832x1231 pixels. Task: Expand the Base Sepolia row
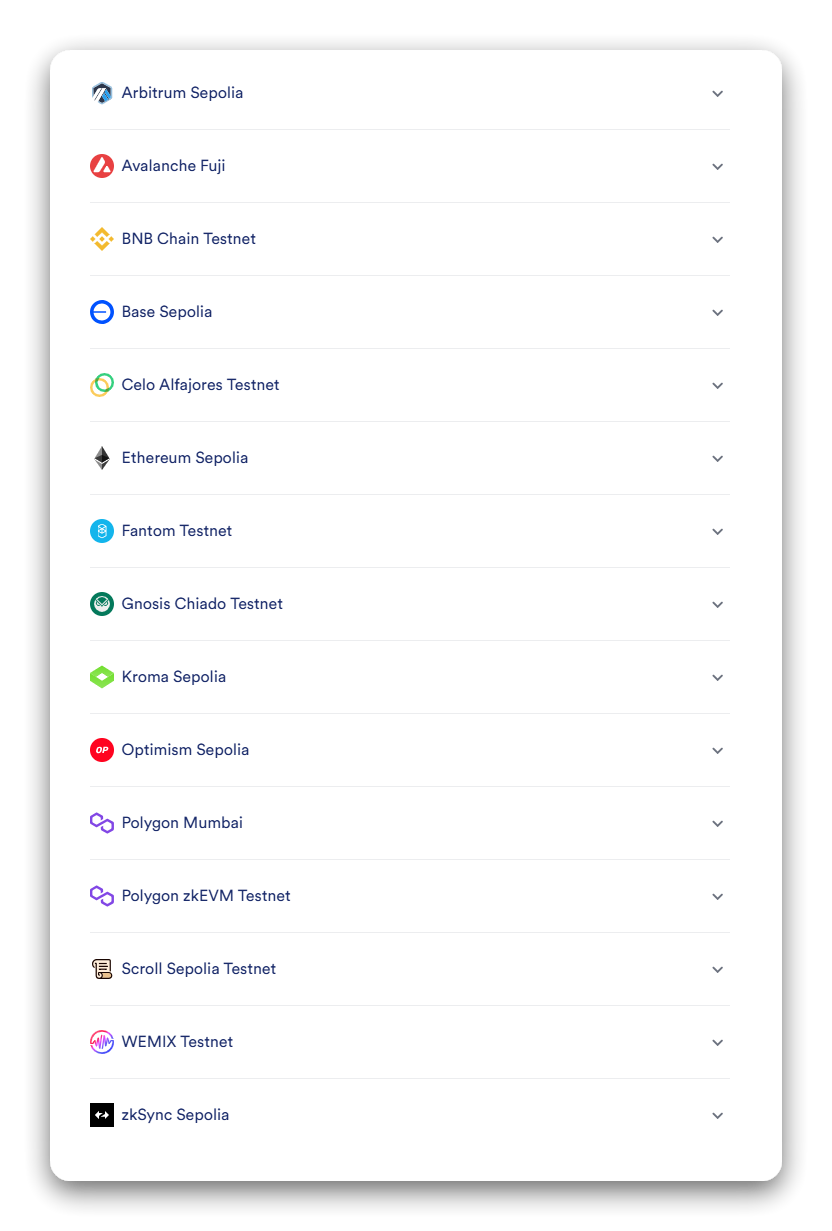tap(716, 312)
